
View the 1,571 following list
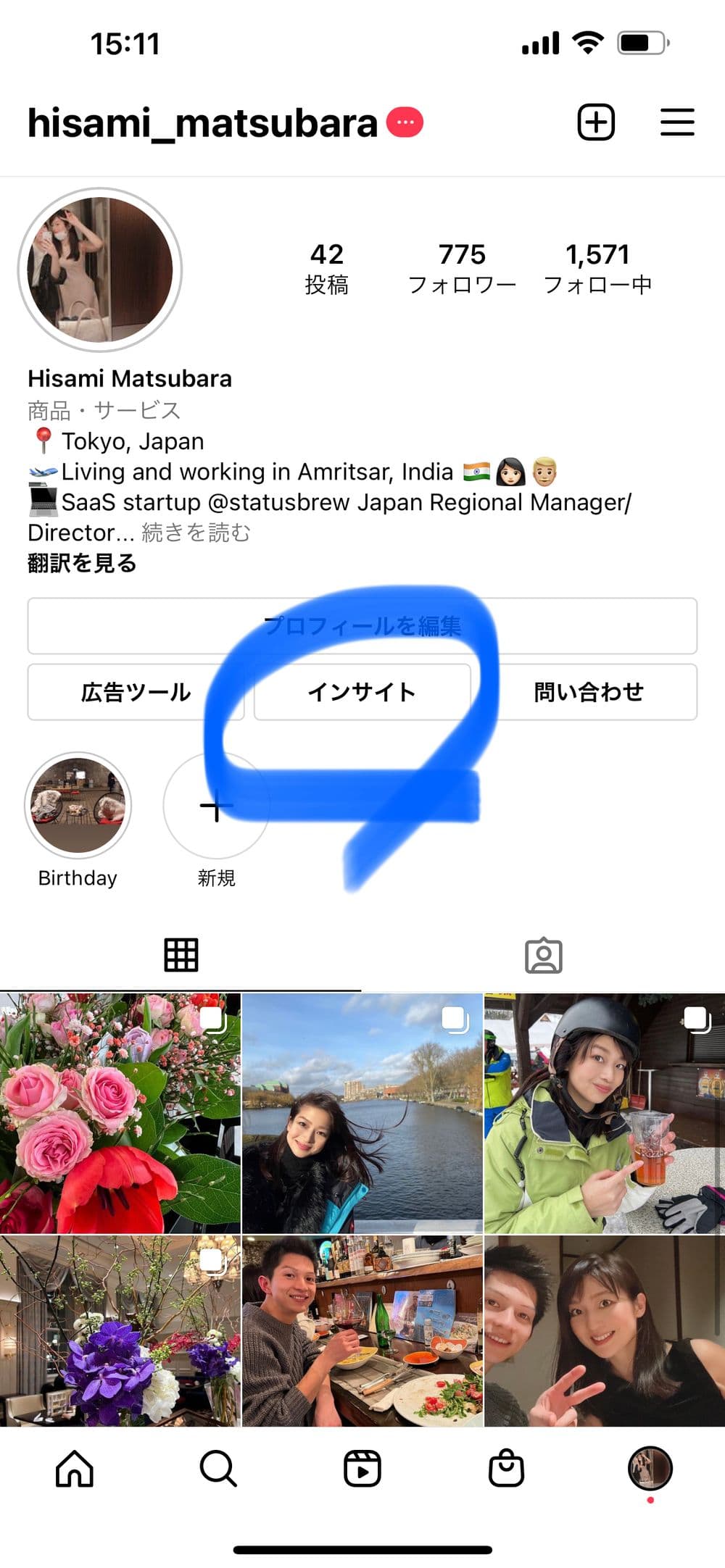597,268
